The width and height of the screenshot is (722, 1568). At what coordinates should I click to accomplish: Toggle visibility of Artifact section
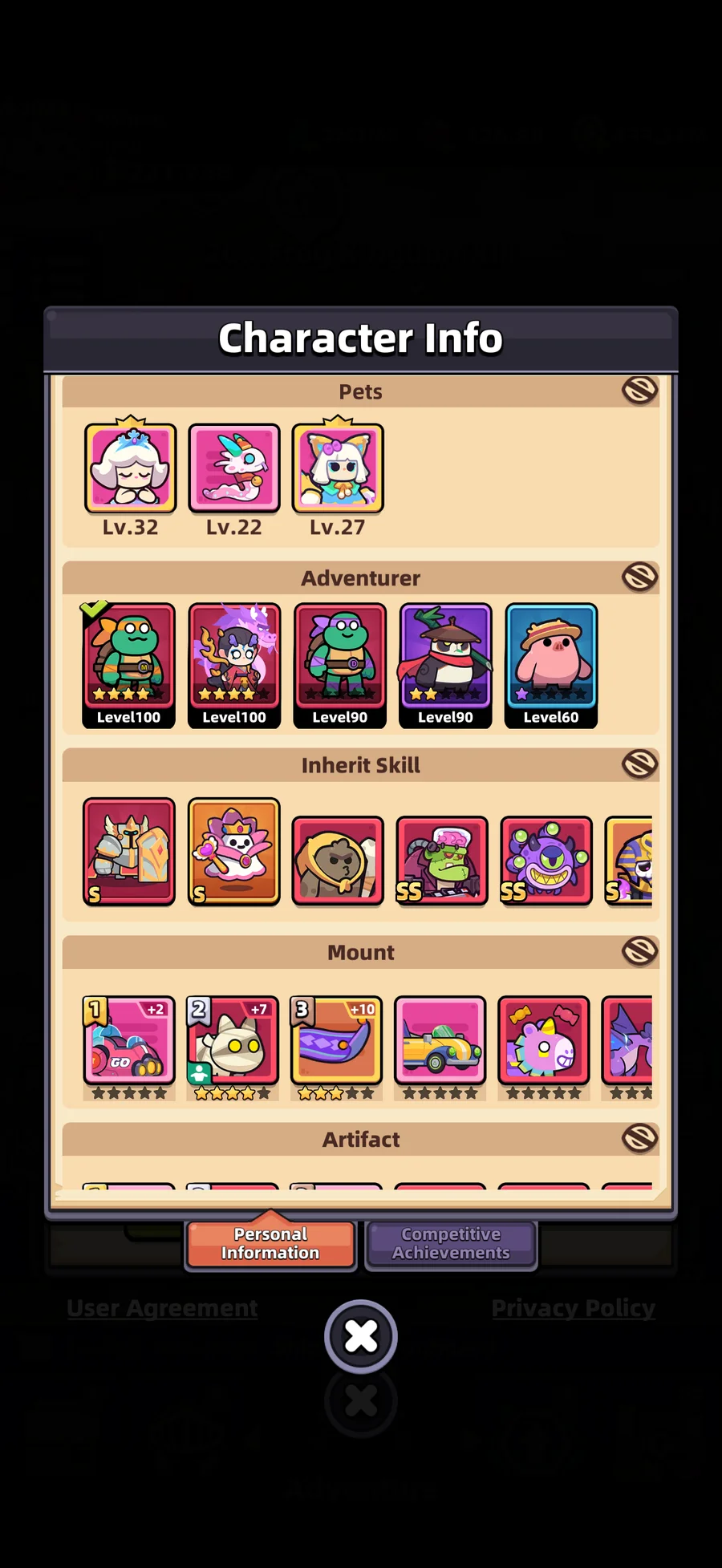pyautogui.click(x=639, y=1138)
